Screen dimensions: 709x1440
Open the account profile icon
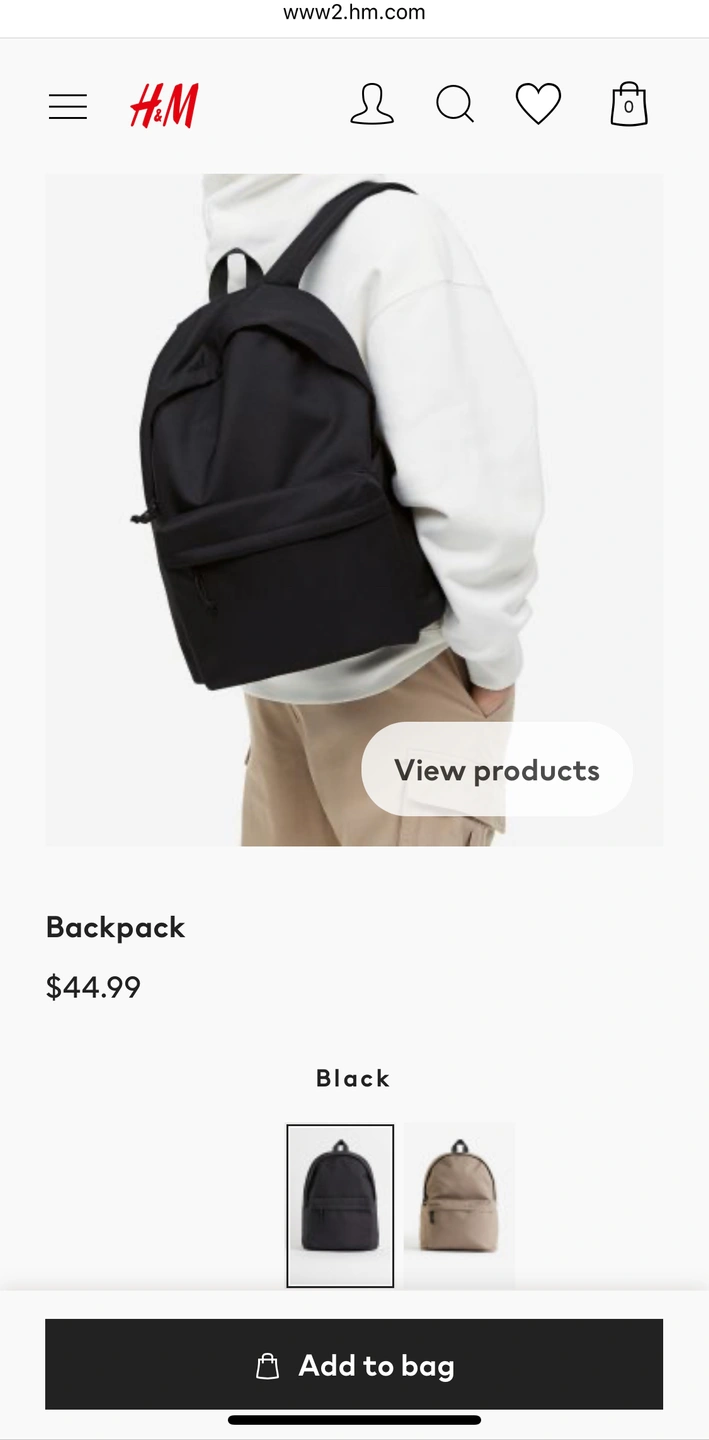click(x=372, y=105)
